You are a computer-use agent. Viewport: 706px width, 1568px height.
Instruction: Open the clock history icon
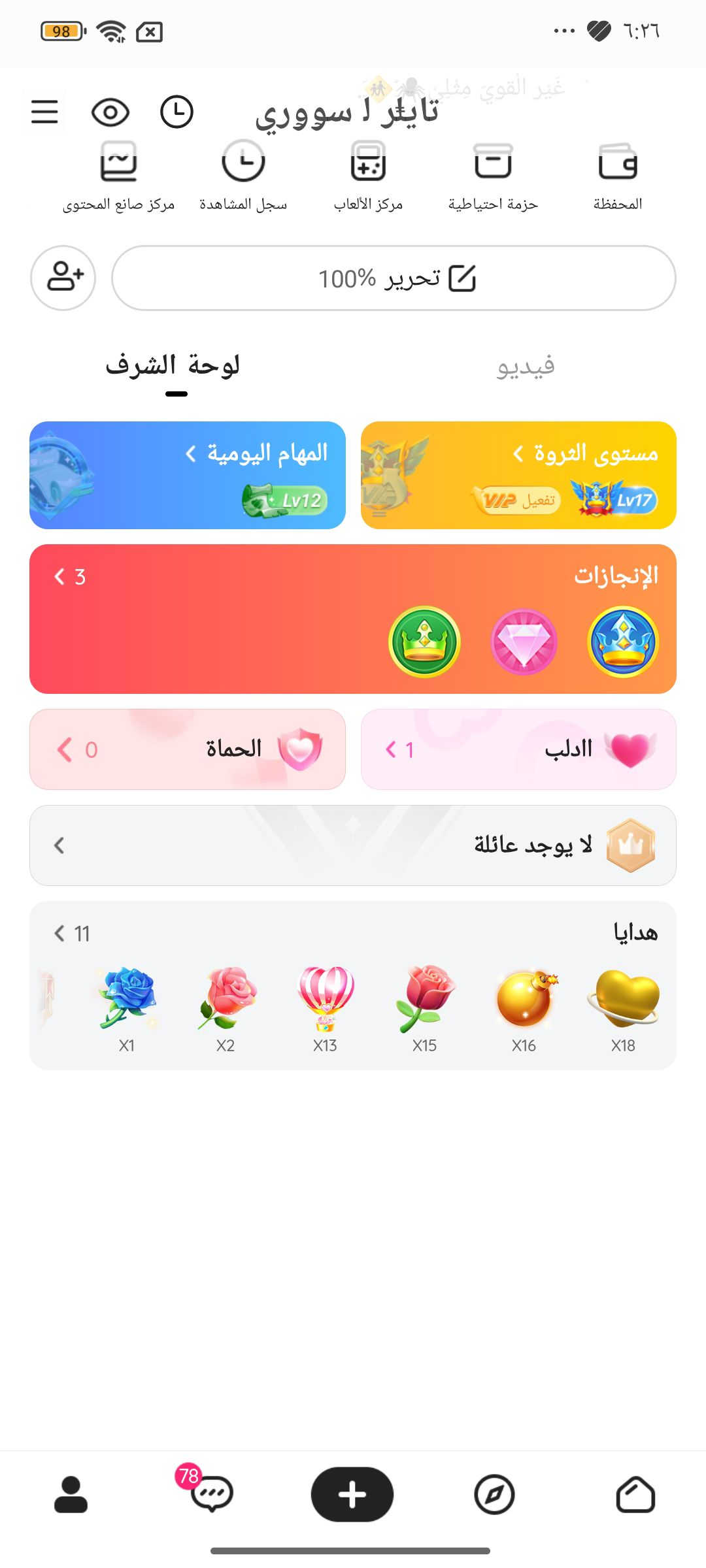176,112
